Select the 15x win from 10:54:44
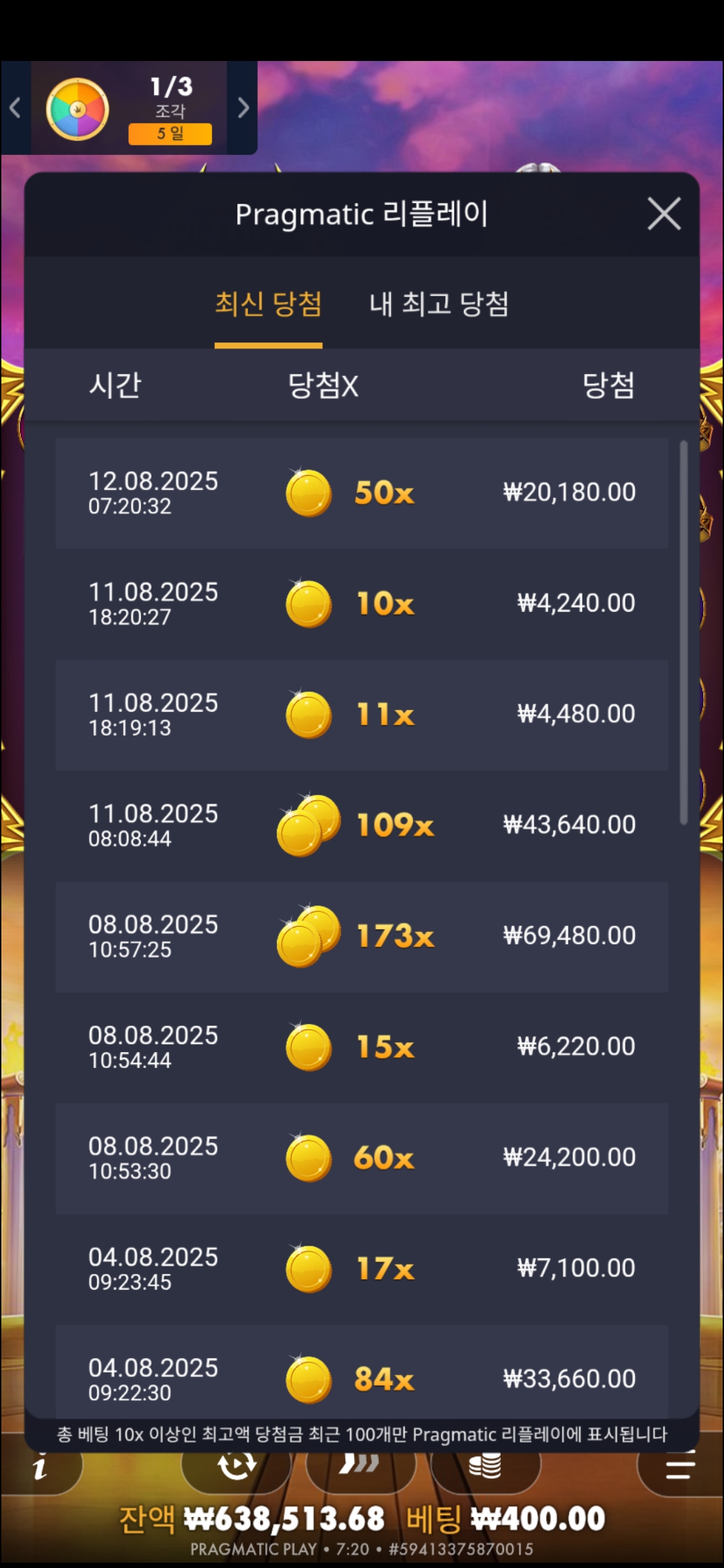 click(362, 1047)
